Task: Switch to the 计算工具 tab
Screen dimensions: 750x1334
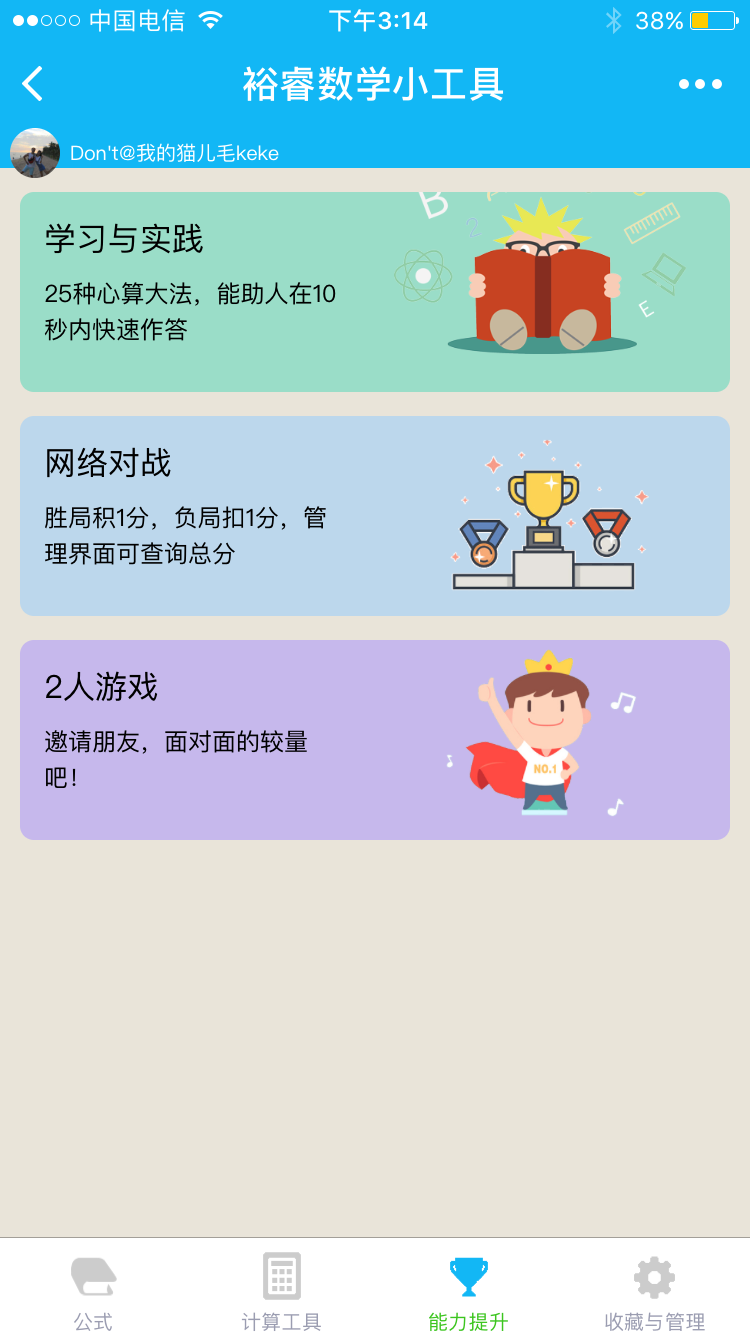Action: (281, 1292)
